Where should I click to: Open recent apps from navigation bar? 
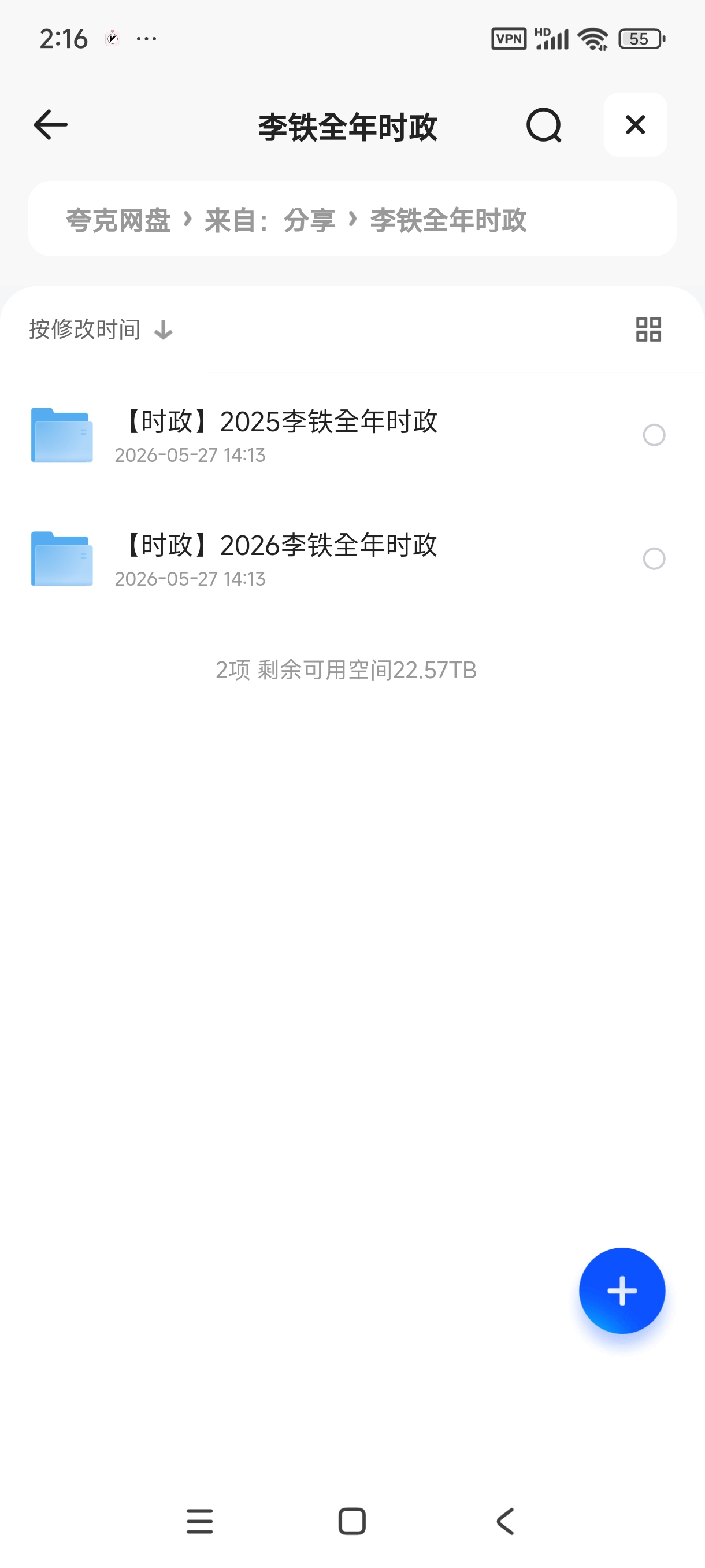pyautogui.click(x=199, y=1521)
